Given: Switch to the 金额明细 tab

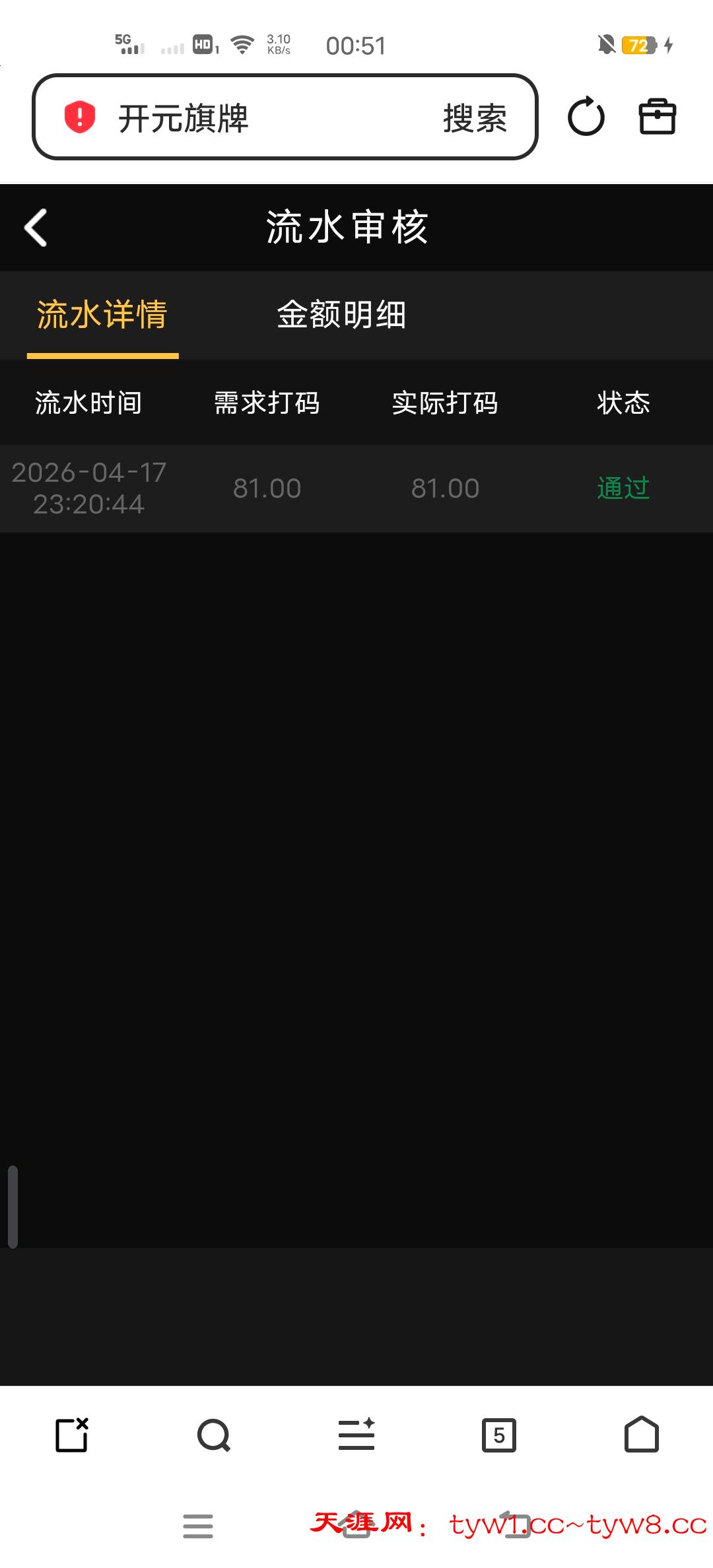Looking at the screenshot, I should 341,315.
